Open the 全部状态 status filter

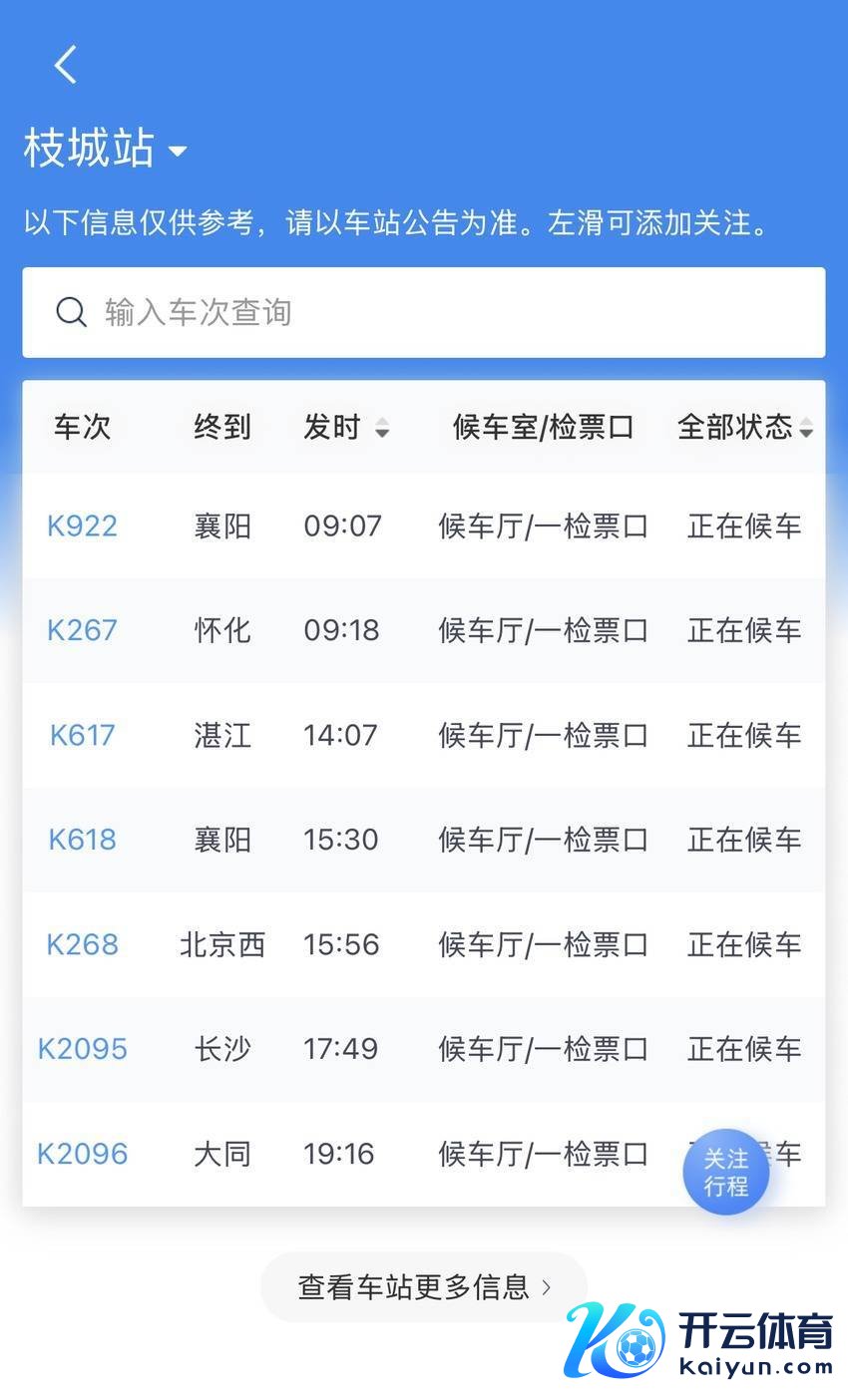pos(744,428)
